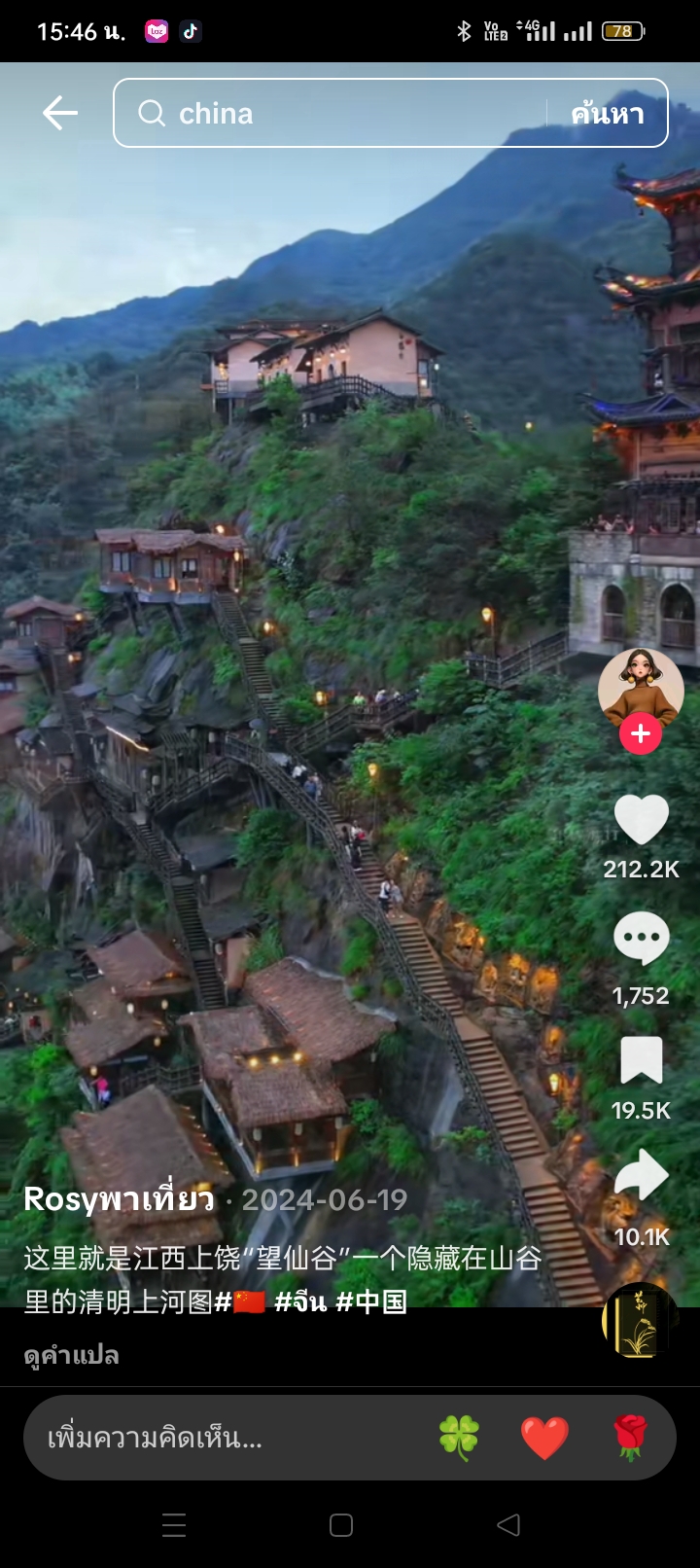Tap the system back button
Screen dimensions: 700x1568
[508, 1524]
